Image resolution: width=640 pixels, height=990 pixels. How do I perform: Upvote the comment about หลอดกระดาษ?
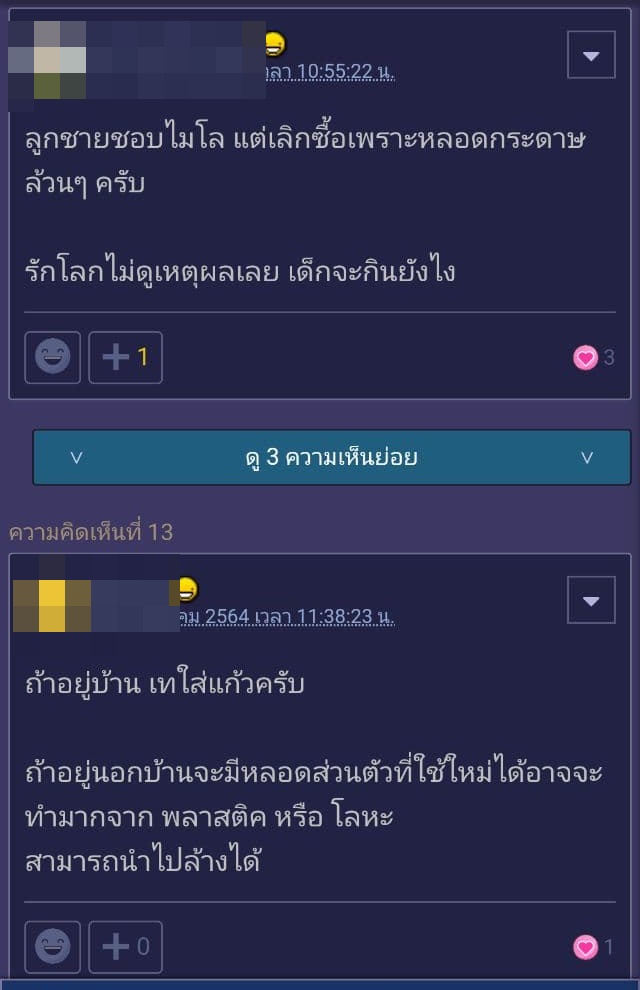coord(125,357)
